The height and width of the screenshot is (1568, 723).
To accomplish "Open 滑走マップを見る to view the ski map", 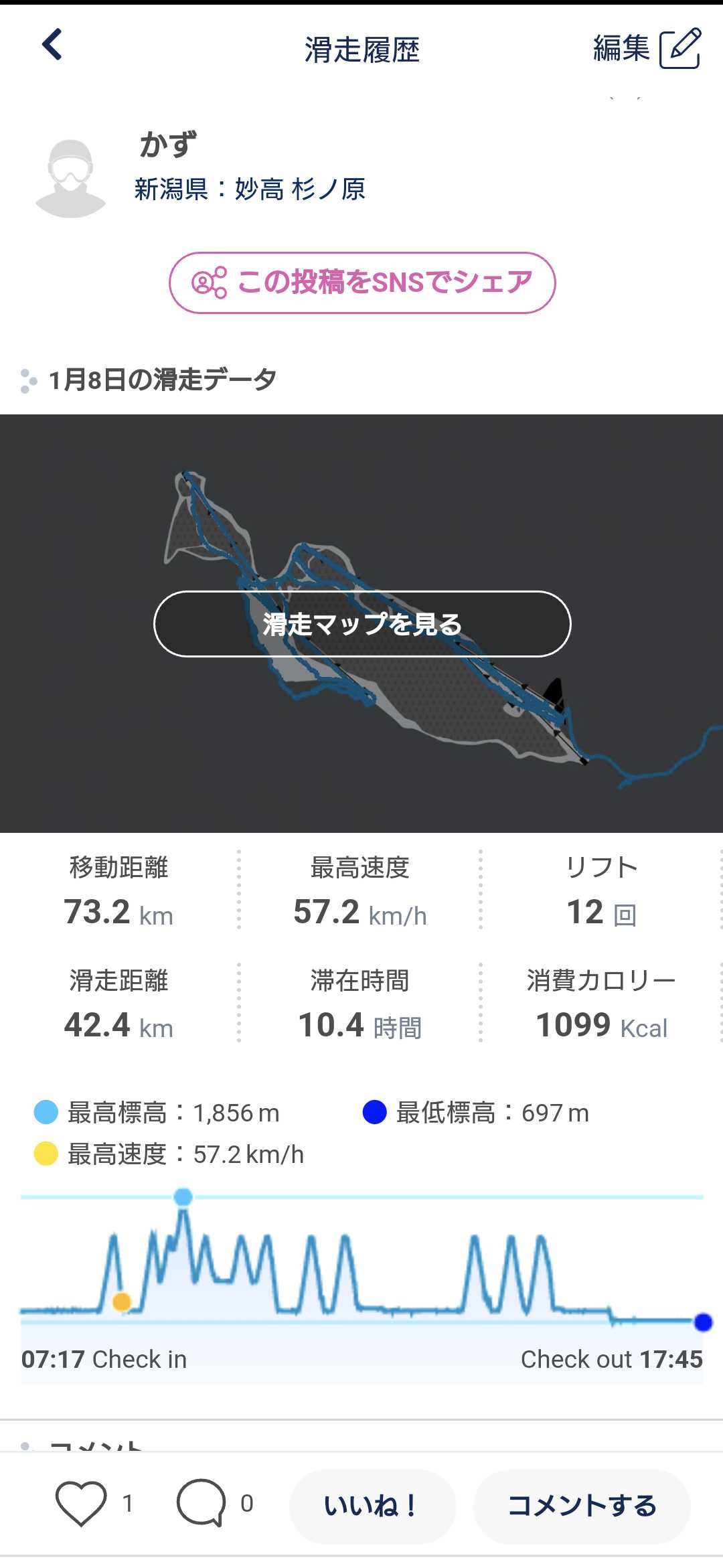I will (x=362, y=624).
